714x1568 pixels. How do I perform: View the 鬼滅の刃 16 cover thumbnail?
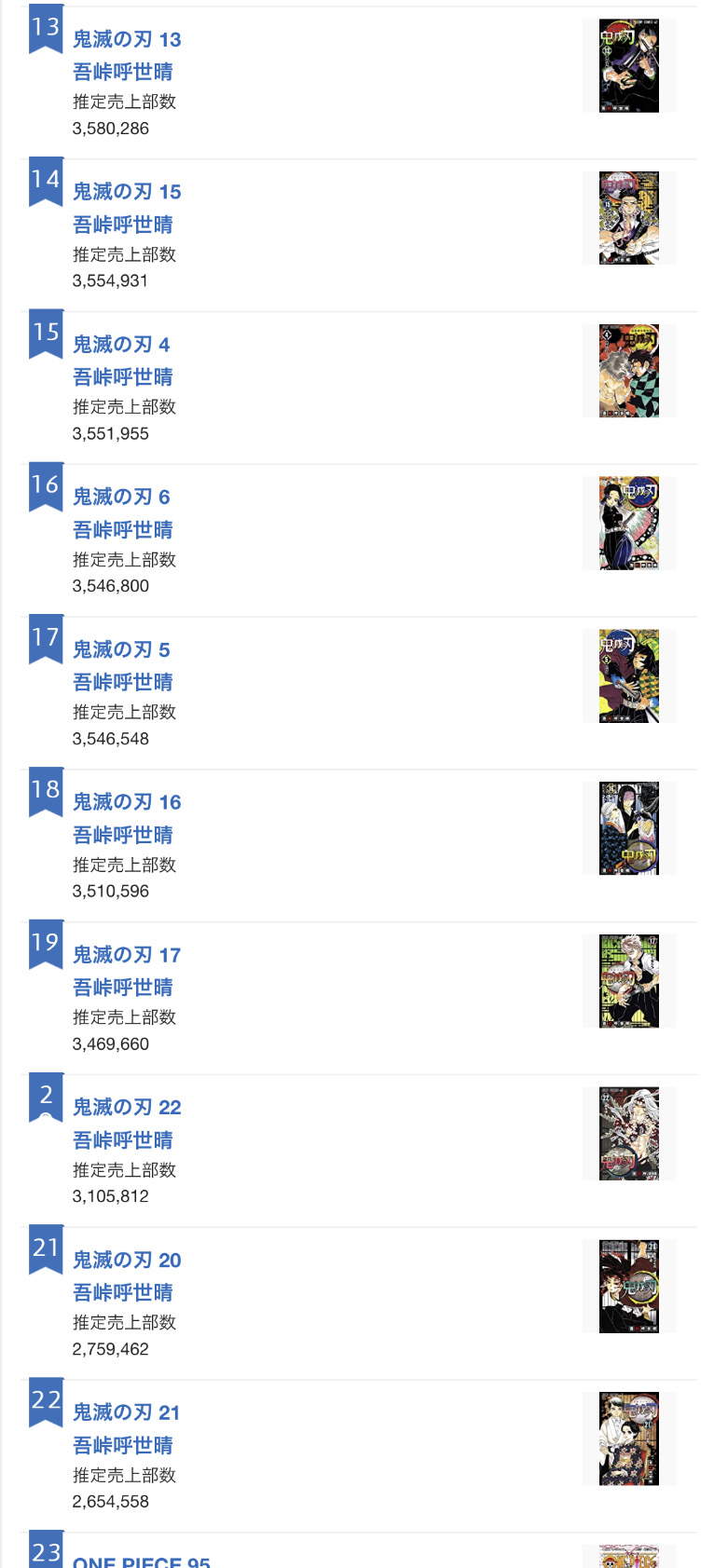coord(629,828)
